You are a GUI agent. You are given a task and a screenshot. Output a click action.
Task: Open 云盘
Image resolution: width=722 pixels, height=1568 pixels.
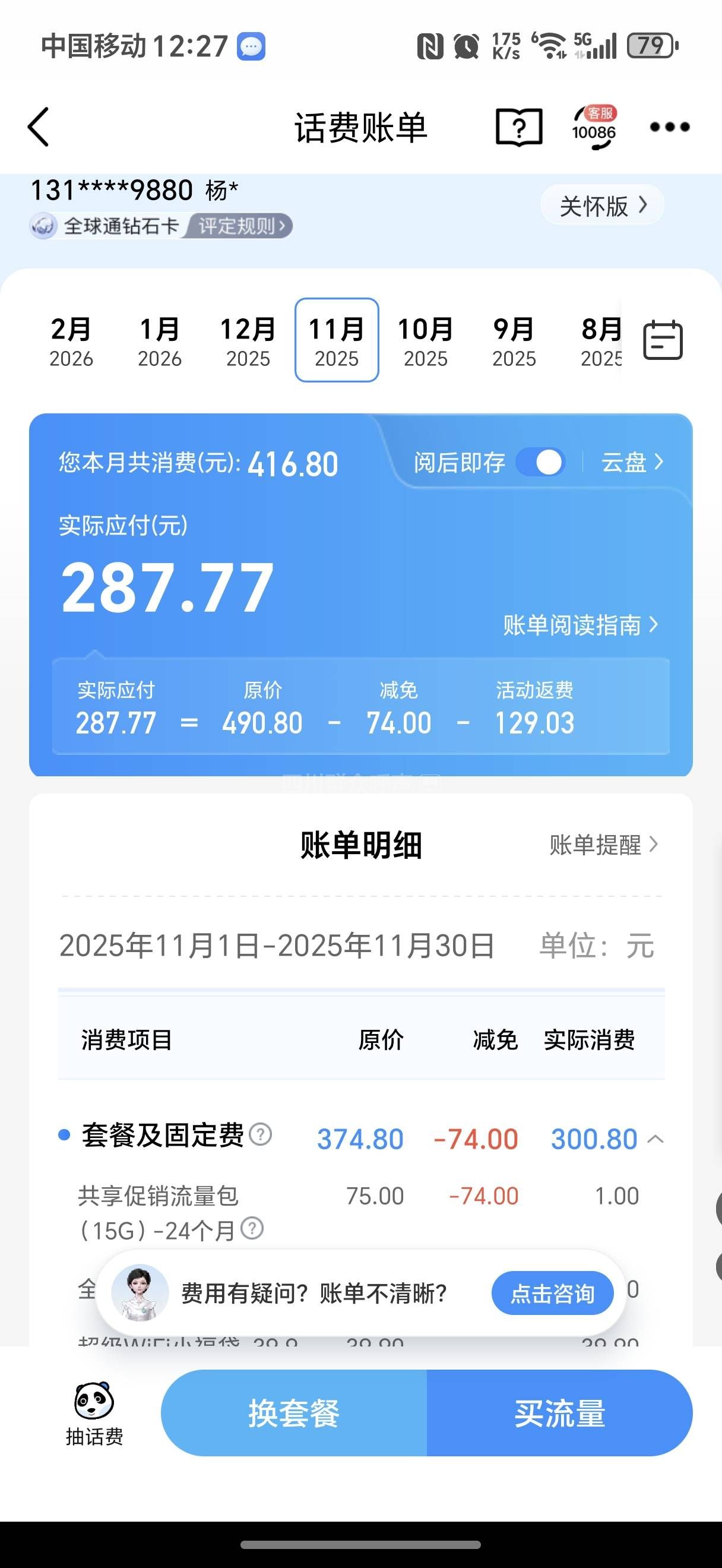[x=631, y=463]
